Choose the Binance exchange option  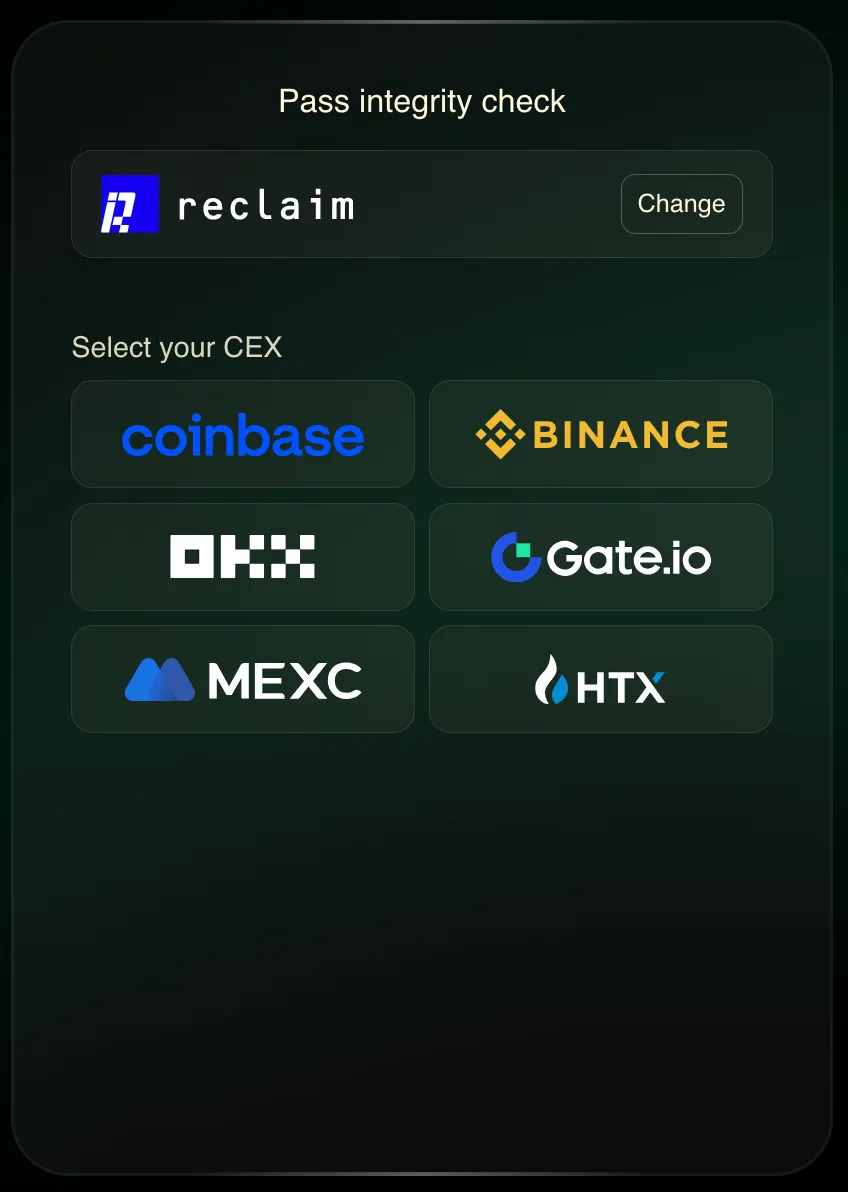(600, 434)
